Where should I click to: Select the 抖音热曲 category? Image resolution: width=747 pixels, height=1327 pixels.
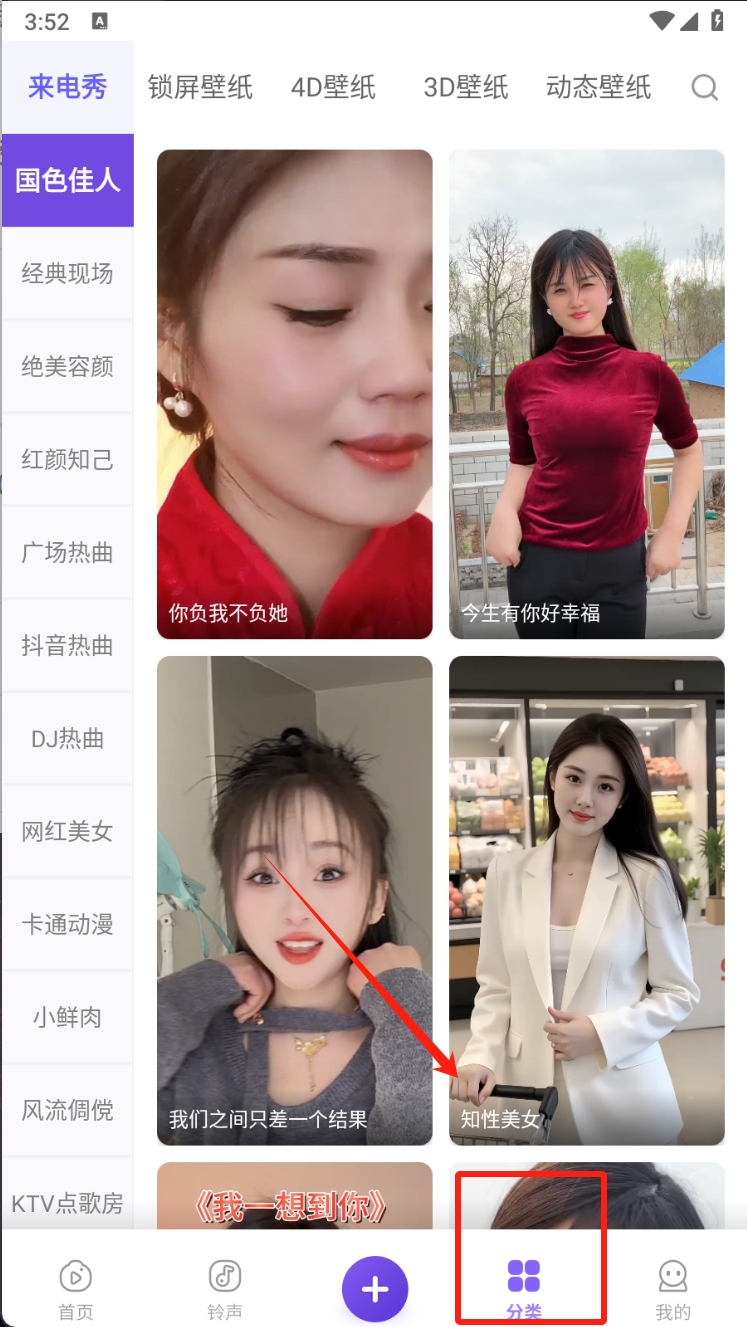pos(67,645)
